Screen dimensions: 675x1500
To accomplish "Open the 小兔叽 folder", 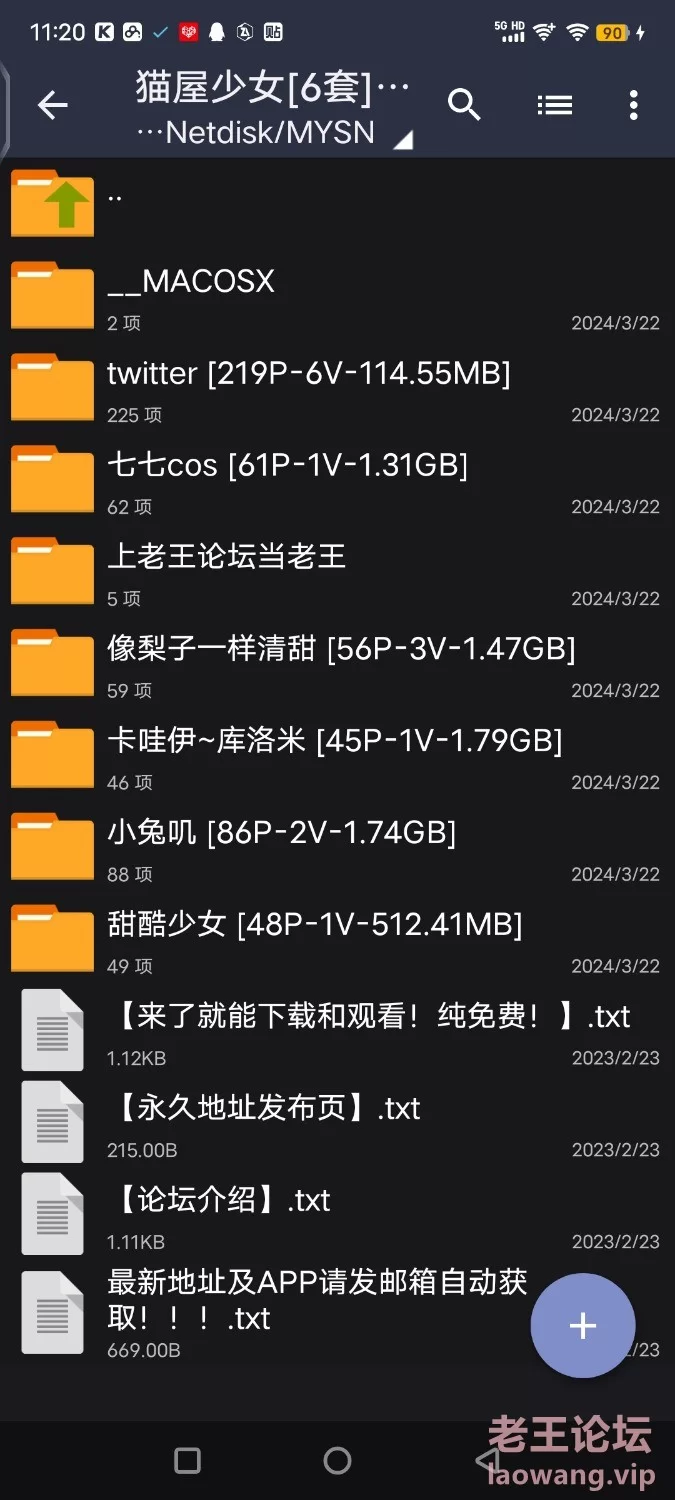I will click(x=337, y=847).
